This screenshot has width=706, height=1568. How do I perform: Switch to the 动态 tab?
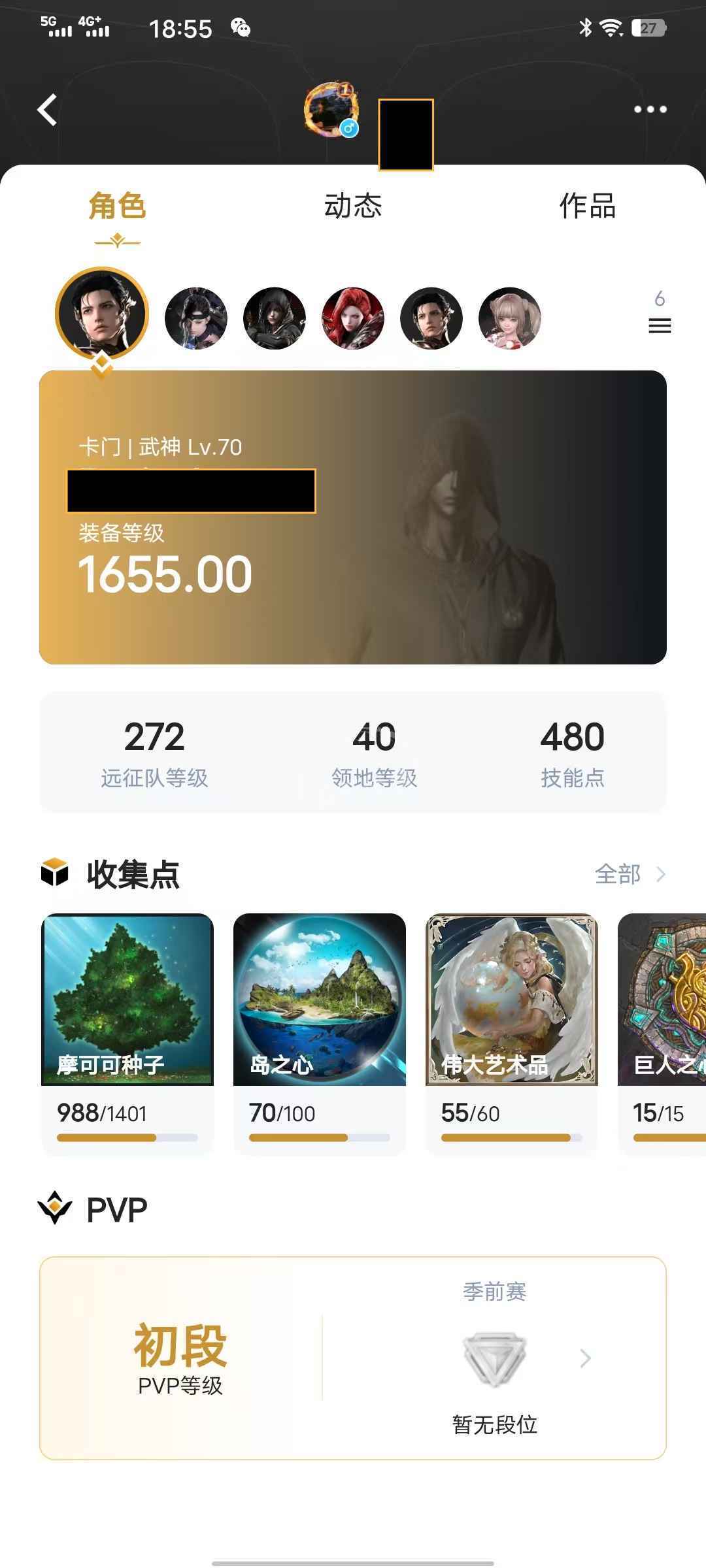[353, 206]
